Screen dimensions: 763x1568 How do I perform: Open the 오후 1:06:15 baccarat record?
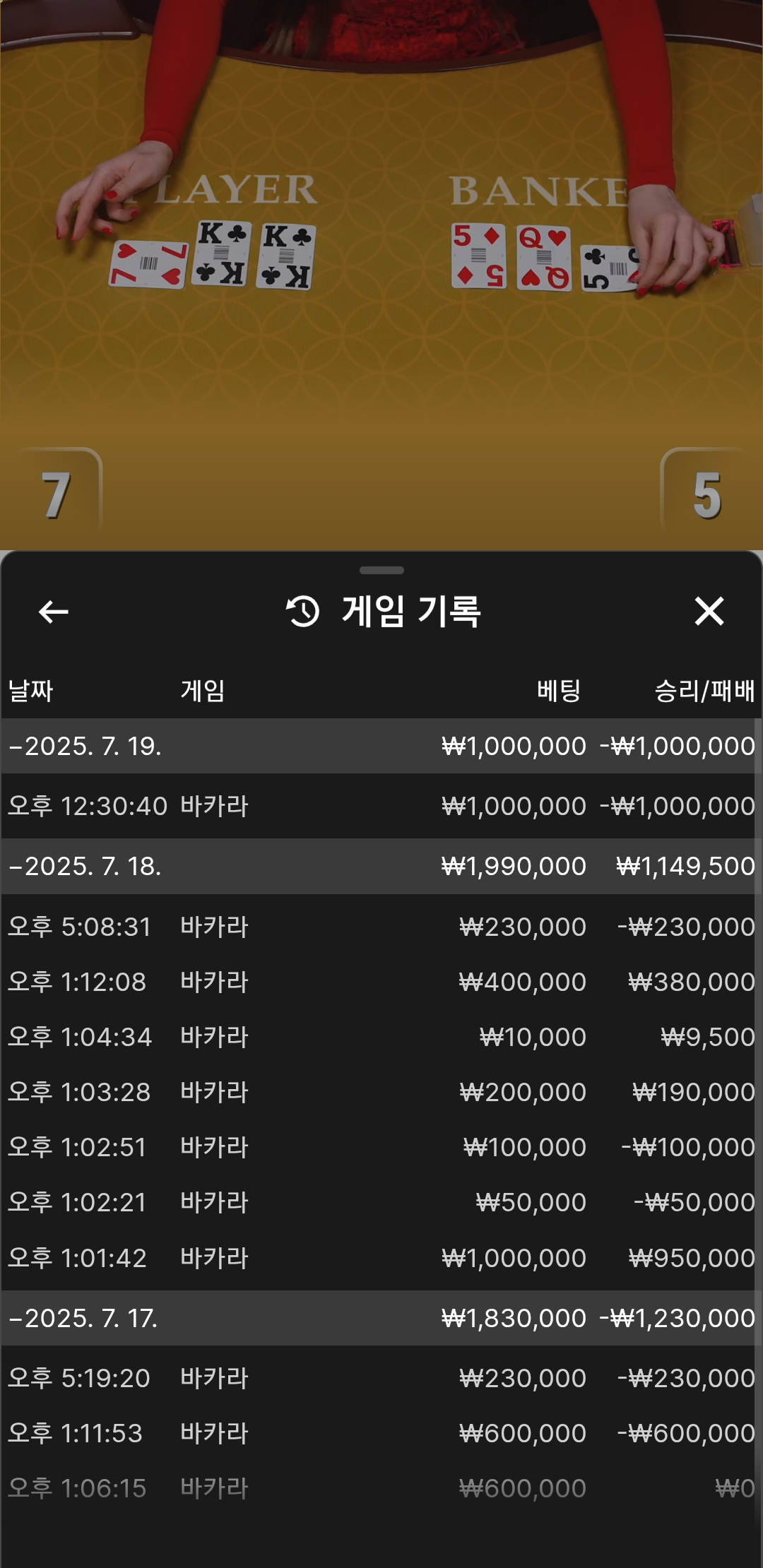[x=379, y=1488]
